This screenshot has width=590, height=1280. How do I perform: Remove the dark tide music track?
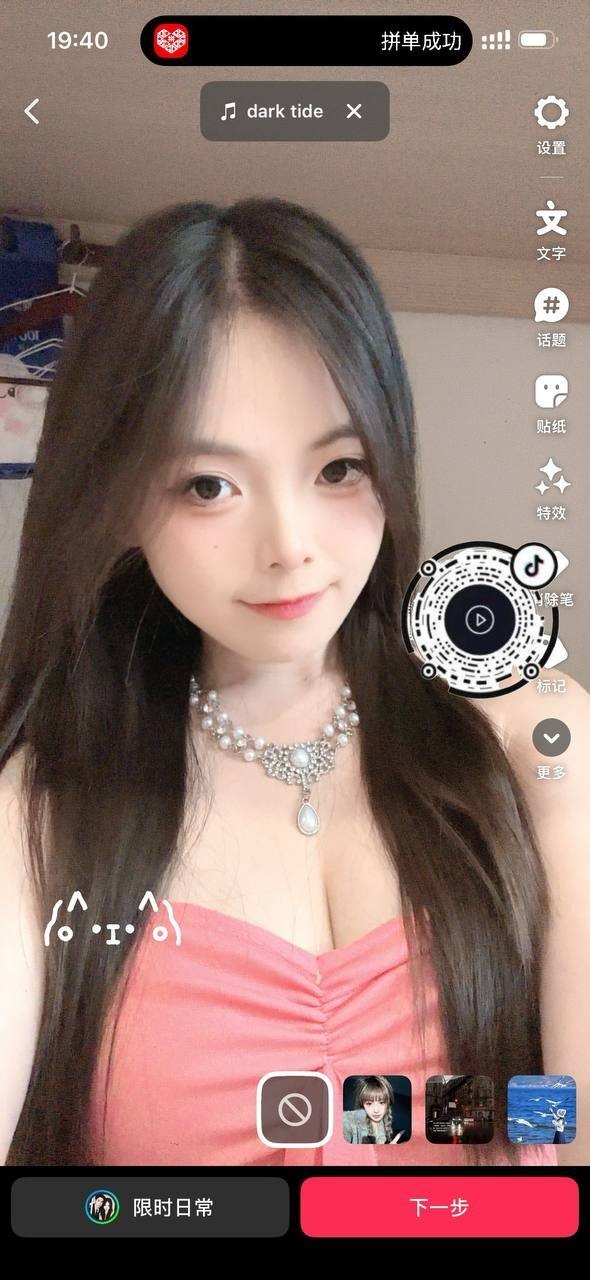354,111
